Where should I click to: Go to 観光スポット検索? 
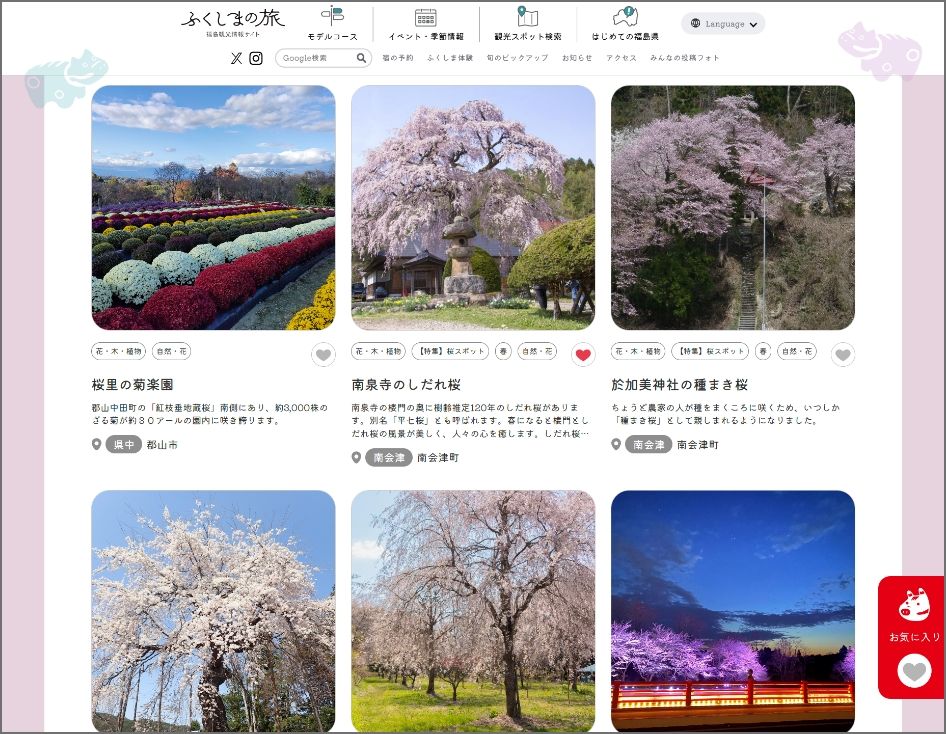tap(527, 24)
